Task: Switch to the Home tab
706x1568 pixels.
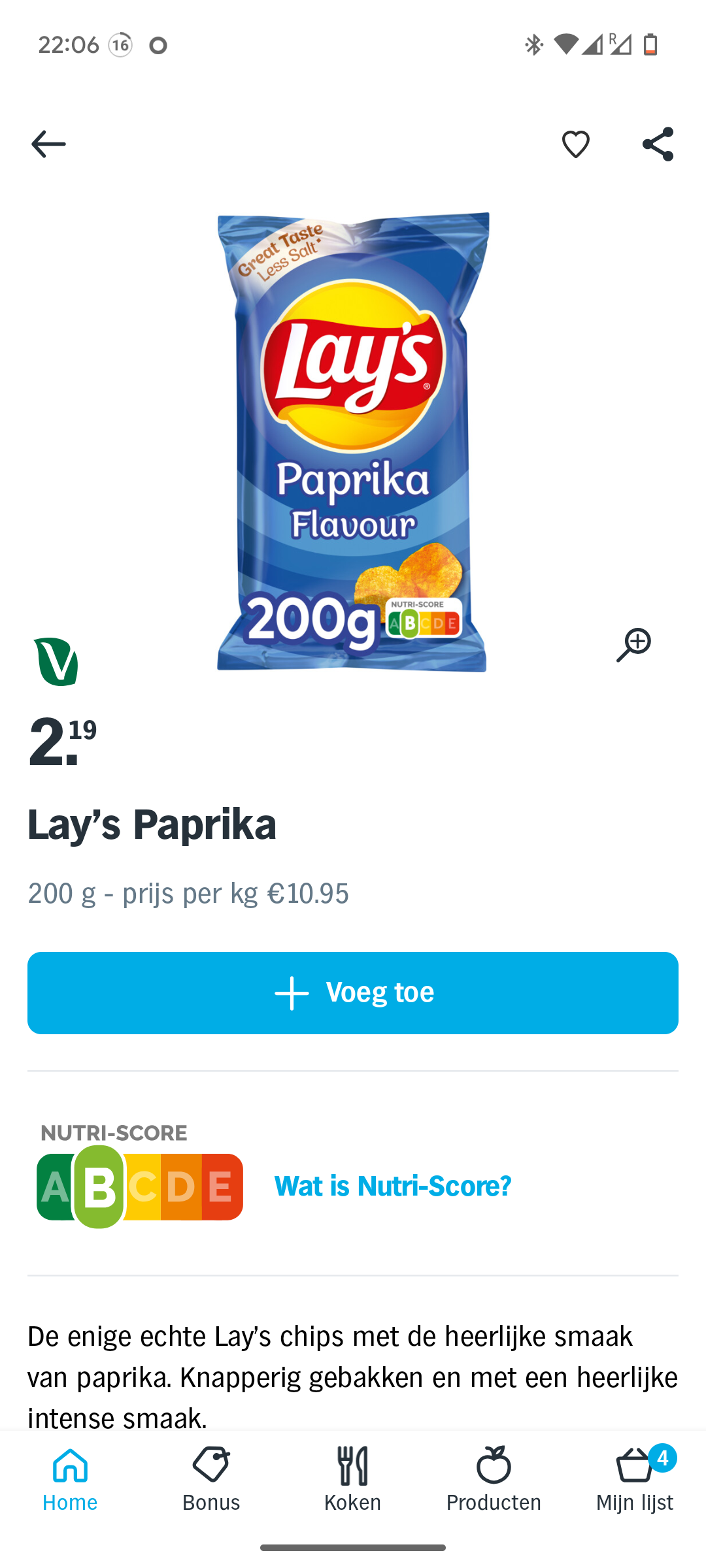Action: (x=70, y=1480)
